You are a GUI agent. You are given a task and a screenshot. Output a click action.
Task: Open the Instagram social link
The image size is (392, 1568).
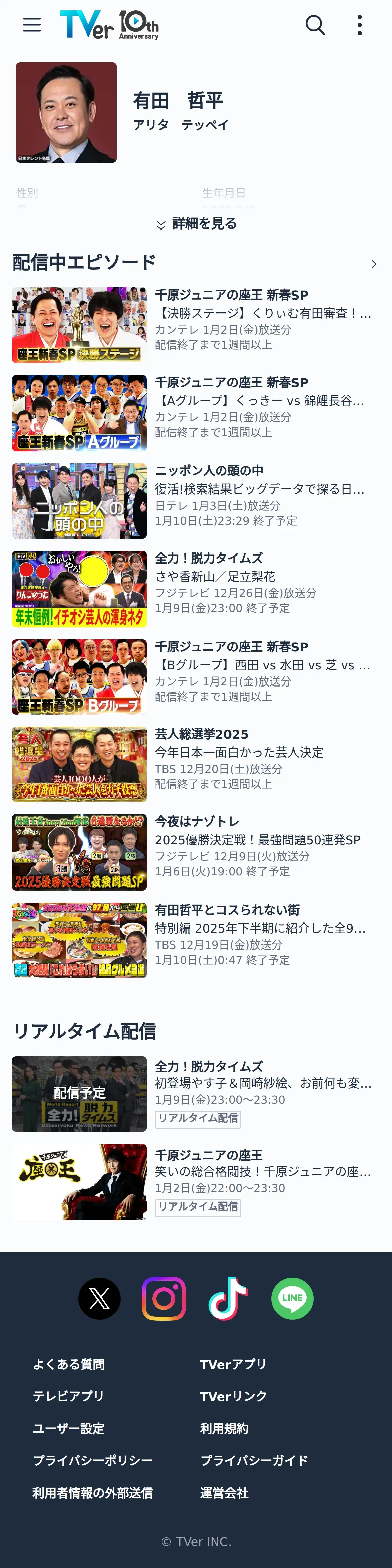coord(164,1298)
